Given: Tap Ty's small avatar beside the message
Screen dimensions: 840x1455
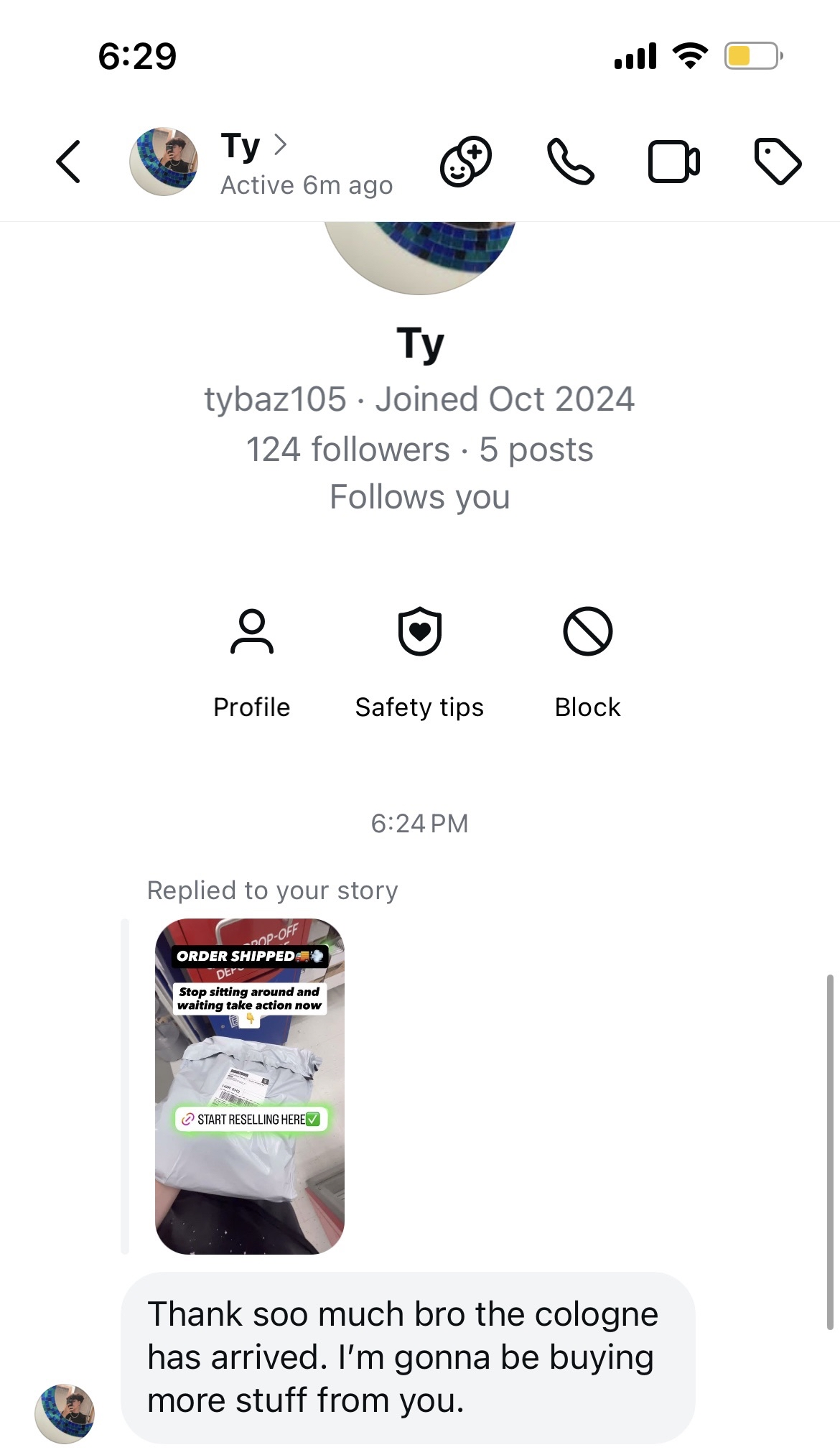Looking at the screenshot, I should pyautogui.click(x=65, y=1413).
